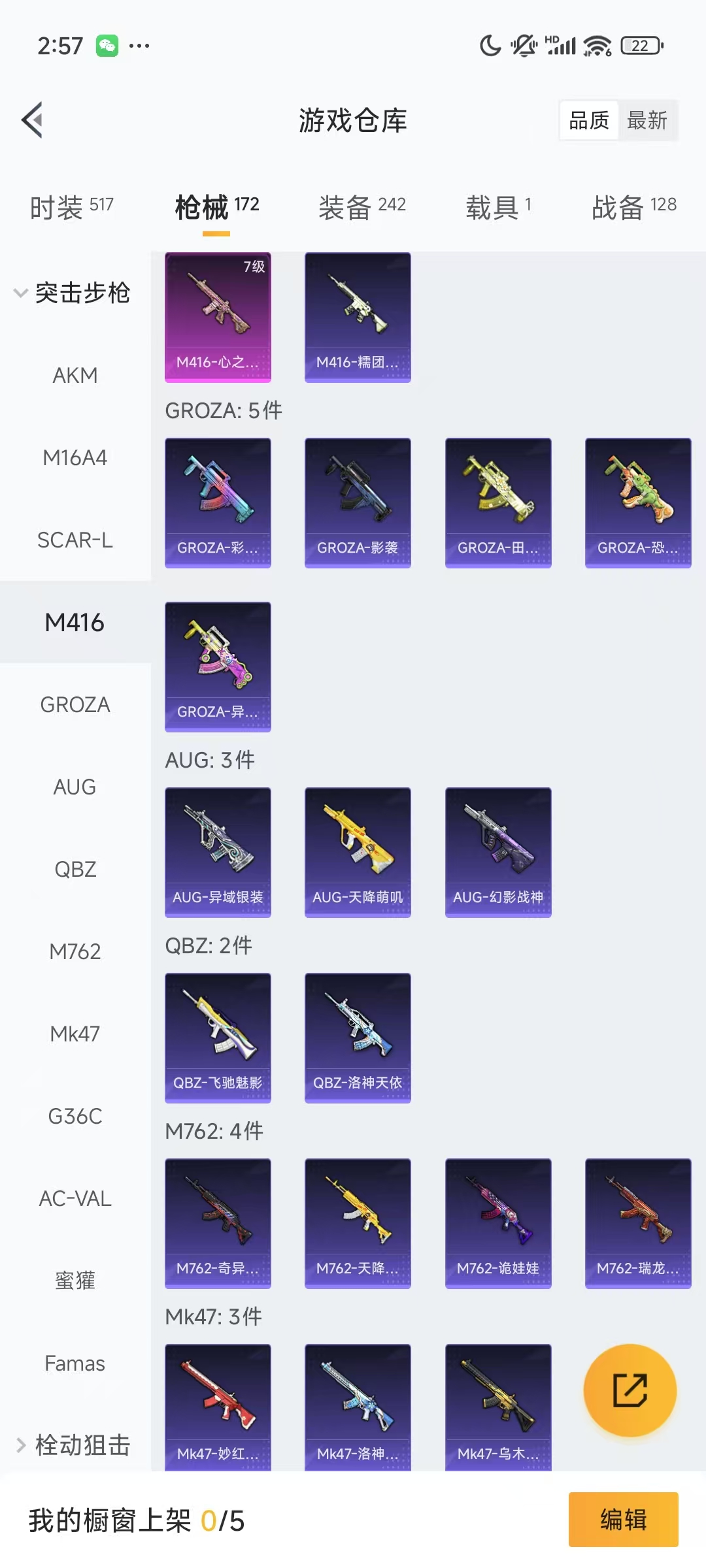This screenshot has width=706, height=1568.
Task: Go back using the arrow icon
Action: (33, 120)
